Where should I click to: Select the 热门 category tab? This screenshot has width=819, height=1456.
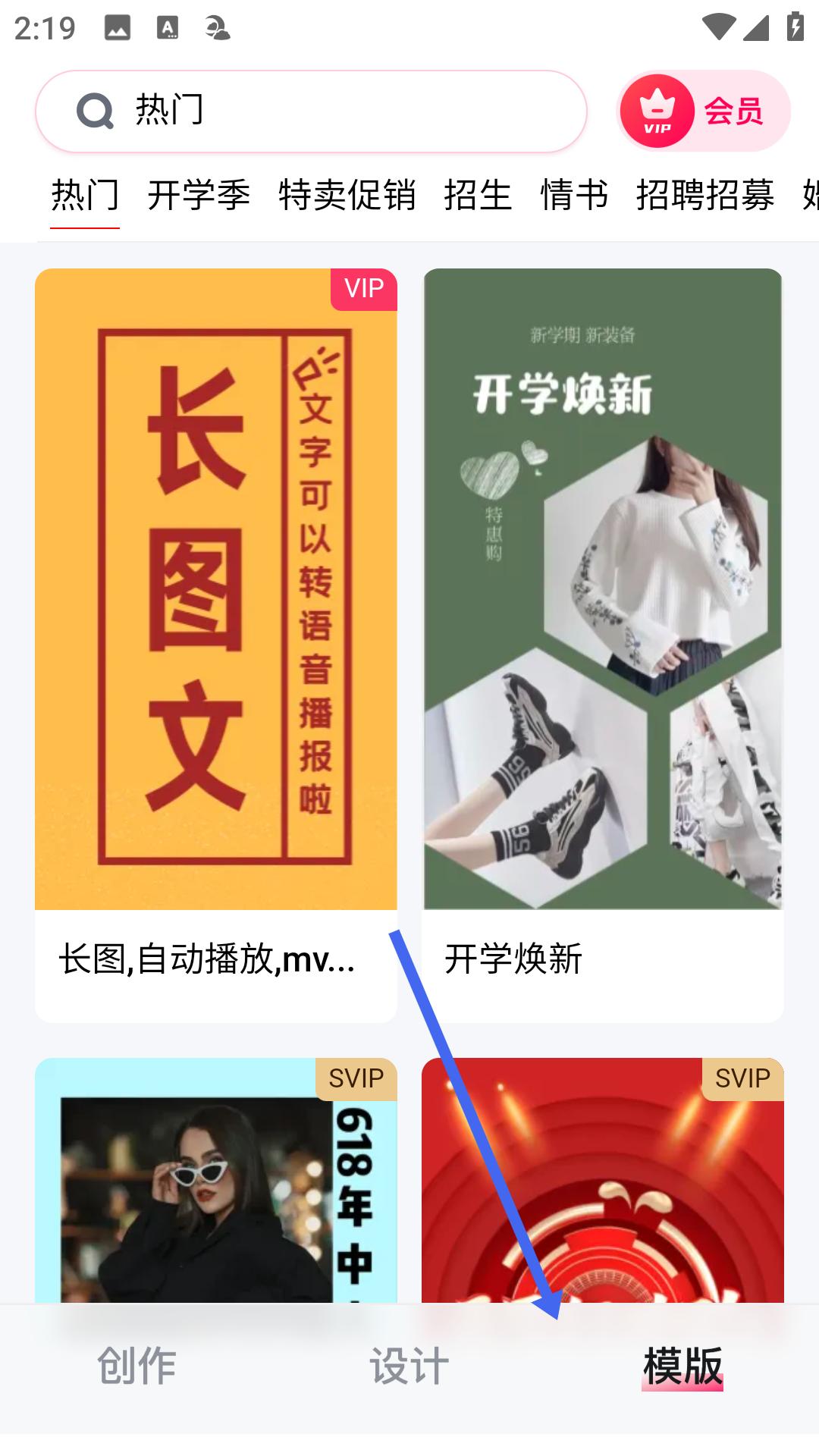[x=85, y=196]
